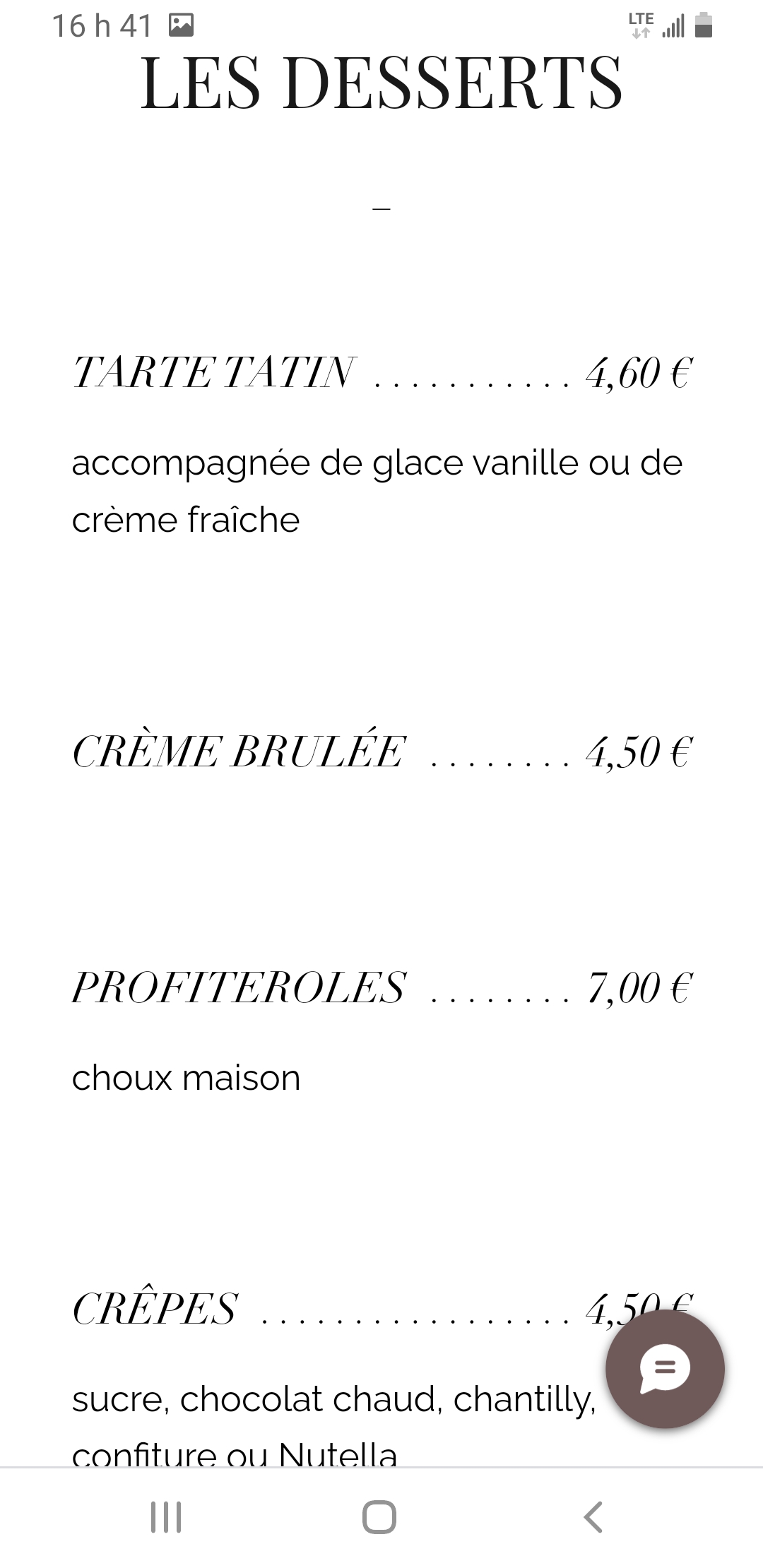Open the floating chat bubble button

[x=665, y=1369]
